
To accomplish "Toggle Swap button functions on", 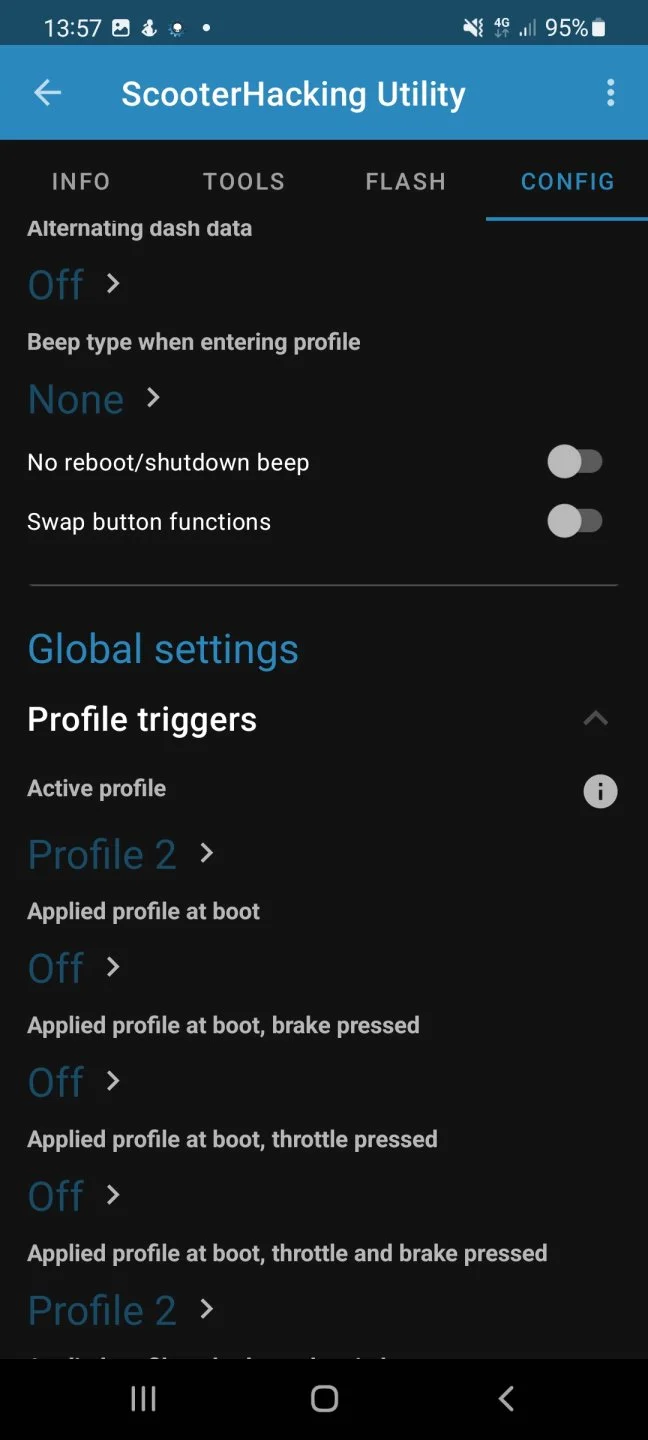I will (x=575, y=521).
